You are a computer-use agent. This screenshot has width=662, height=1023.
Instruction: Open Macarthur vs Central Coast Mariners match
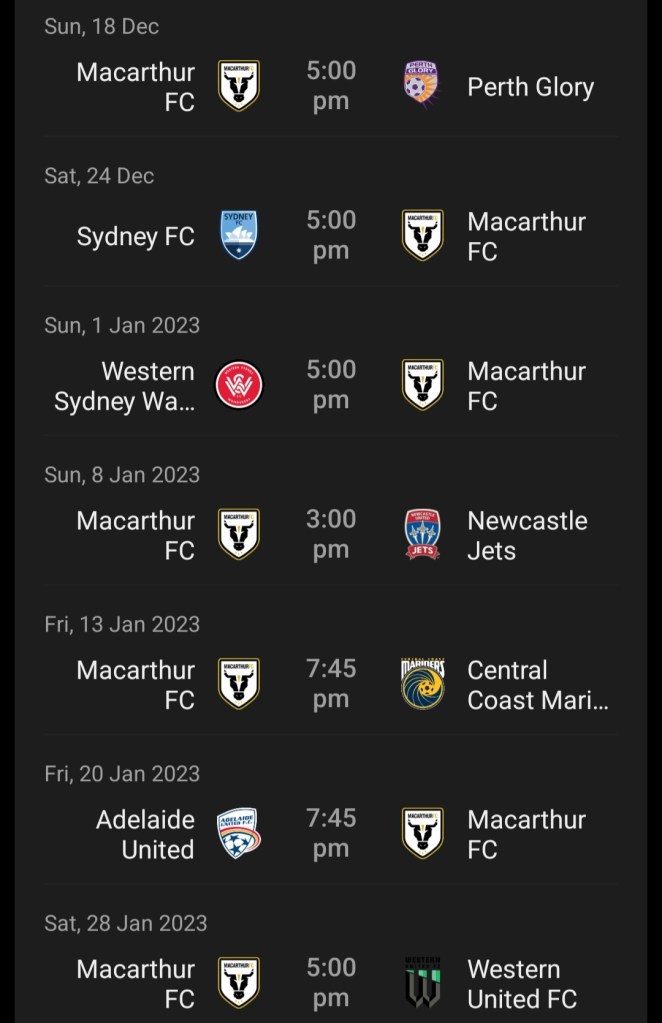331,685
